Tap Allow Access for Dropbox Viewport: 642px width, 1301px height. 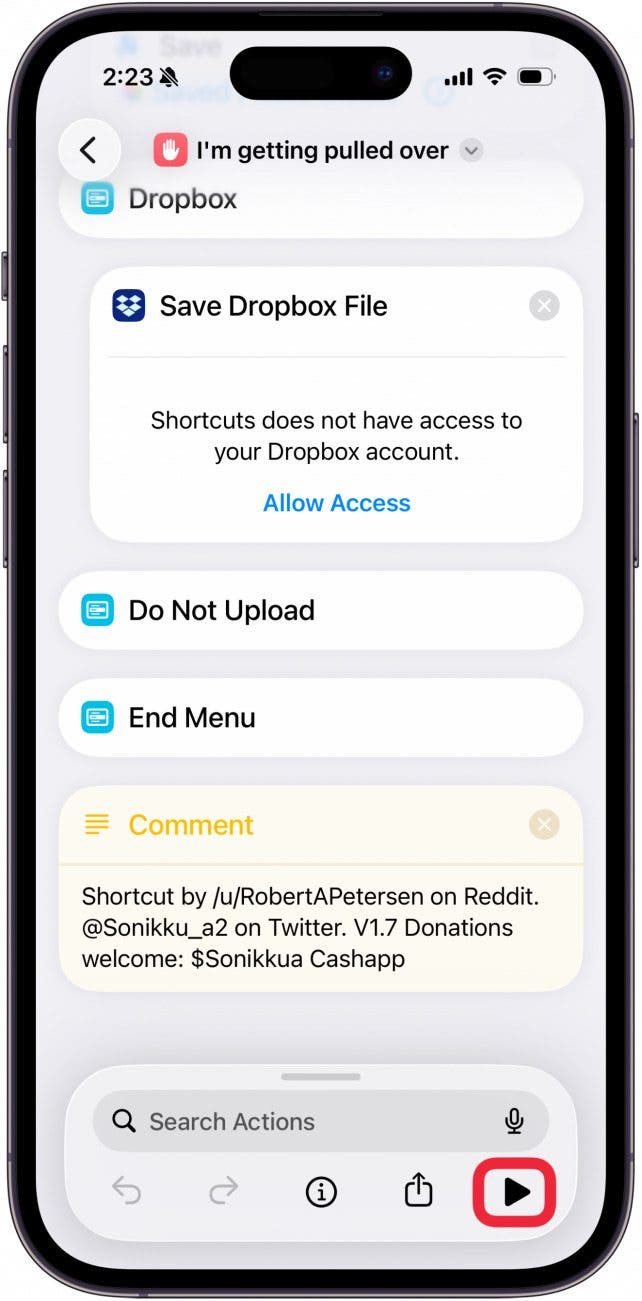coord(336,503)
